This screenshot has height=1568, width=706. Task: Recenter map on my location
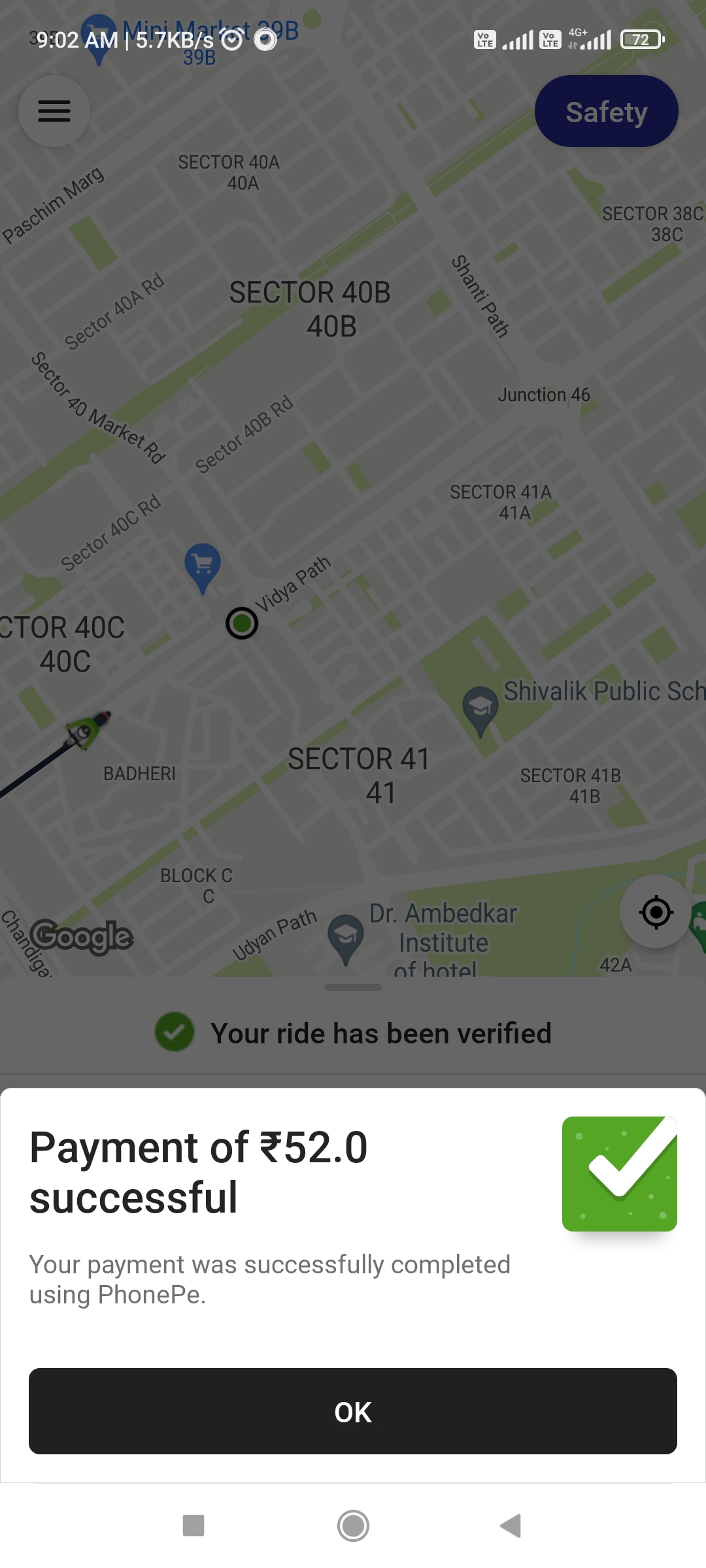point(656,911)
